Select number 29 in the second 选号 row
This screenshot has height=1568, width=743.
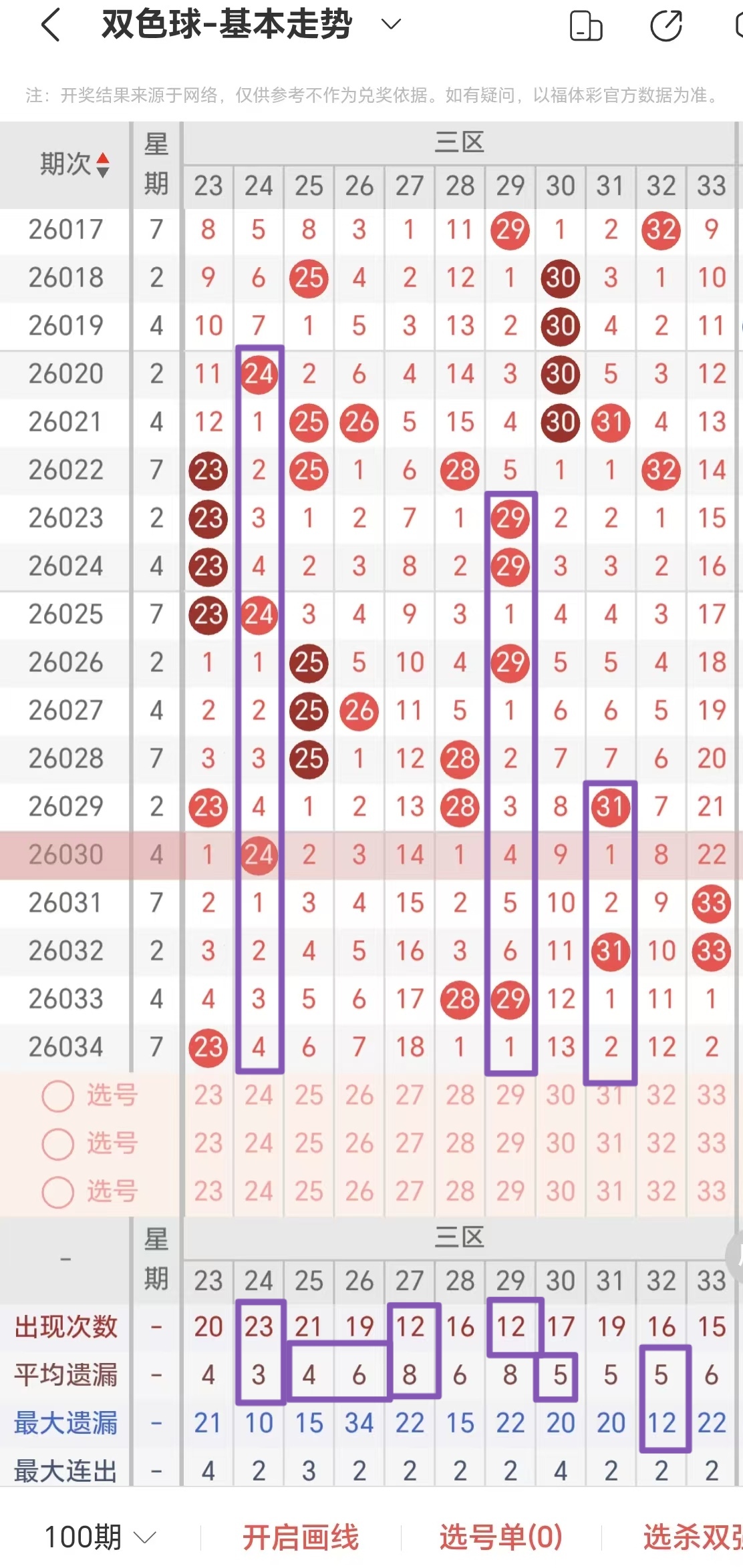pyautogui.click(x=509, y=1145)
